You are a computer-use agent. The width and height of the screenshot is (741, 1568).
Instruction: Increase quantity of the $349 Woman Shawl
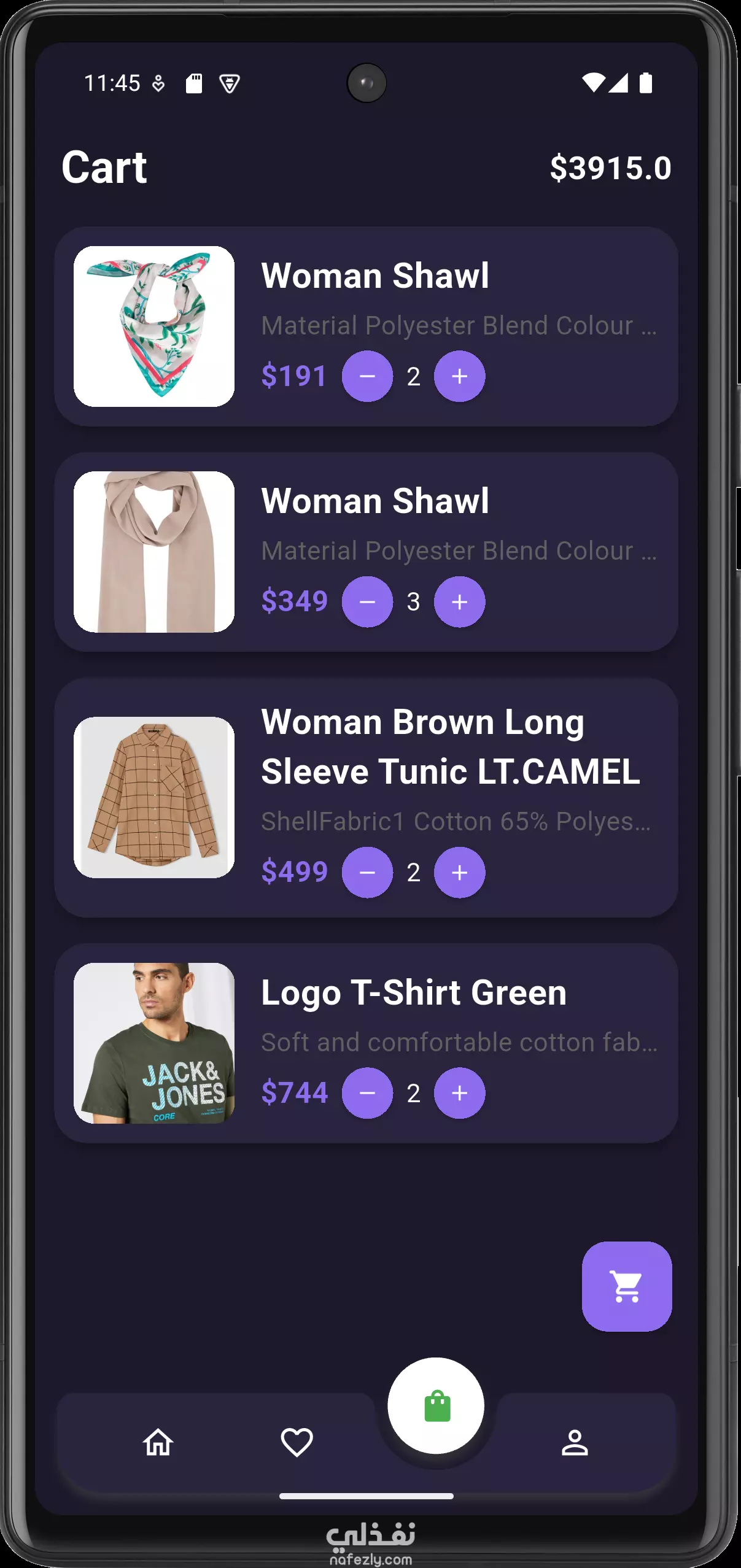pyautogui.click(x=459, y=602)
